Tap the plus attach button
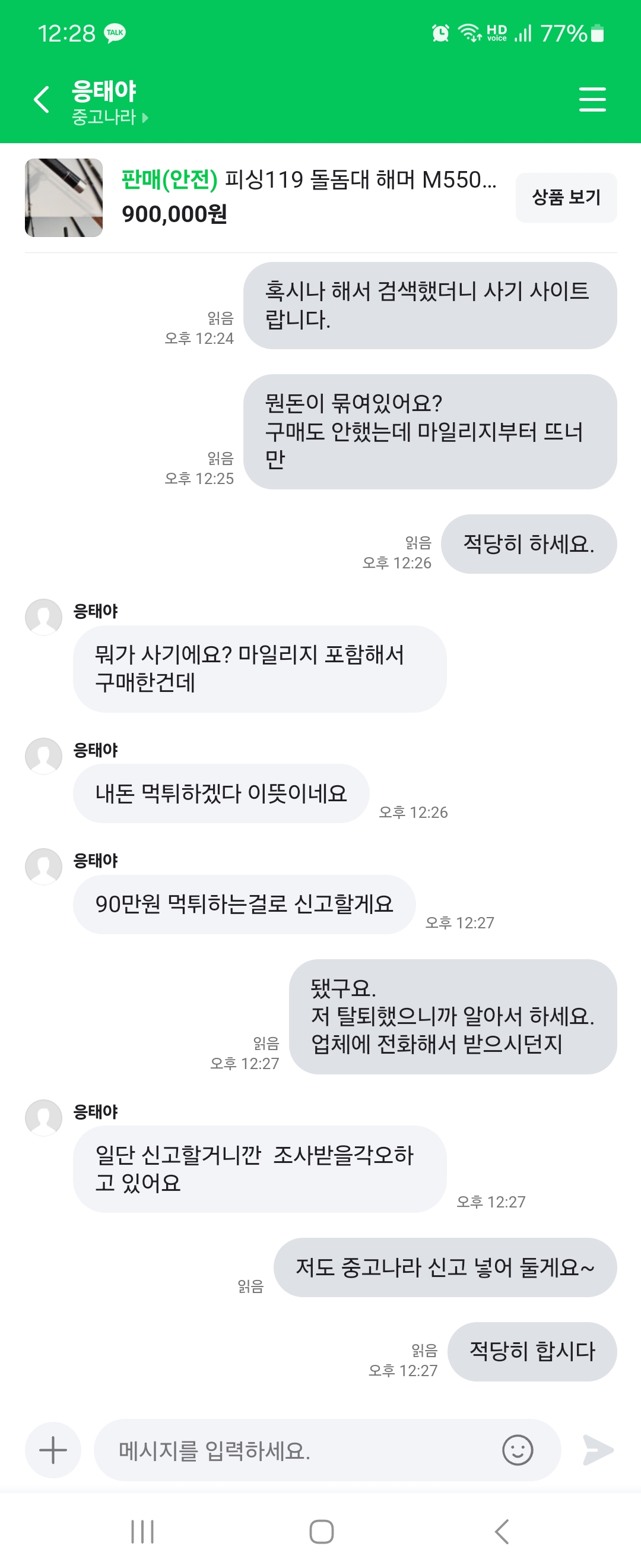 [x=53, y=1450]
